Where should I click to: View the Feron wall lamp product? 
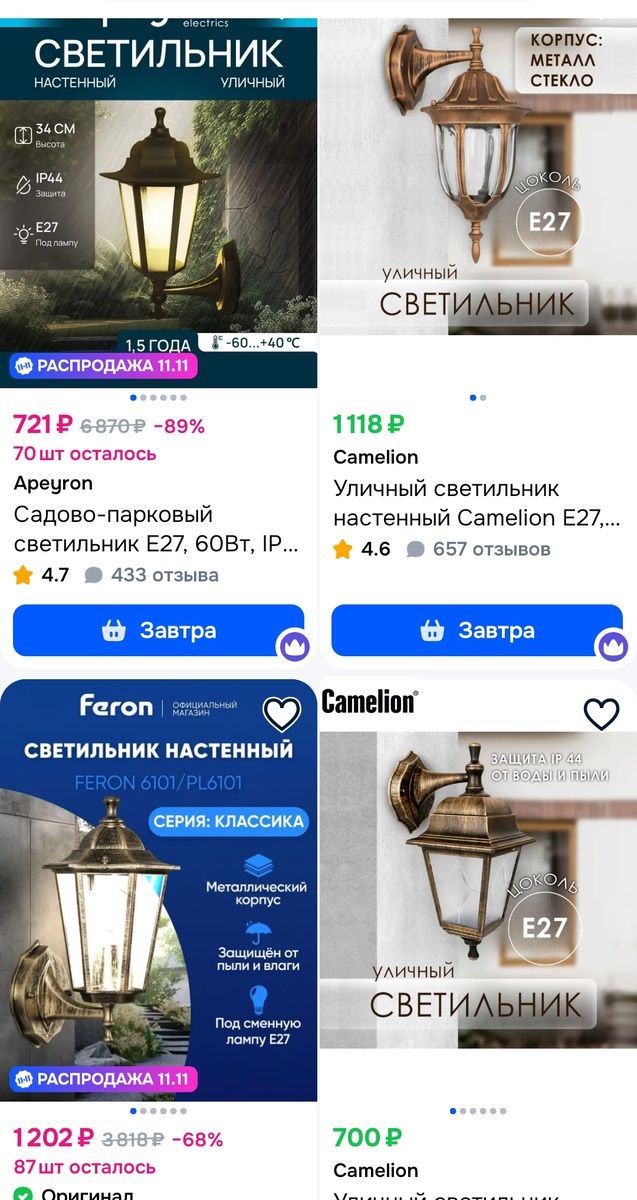(x=158, y=900)
